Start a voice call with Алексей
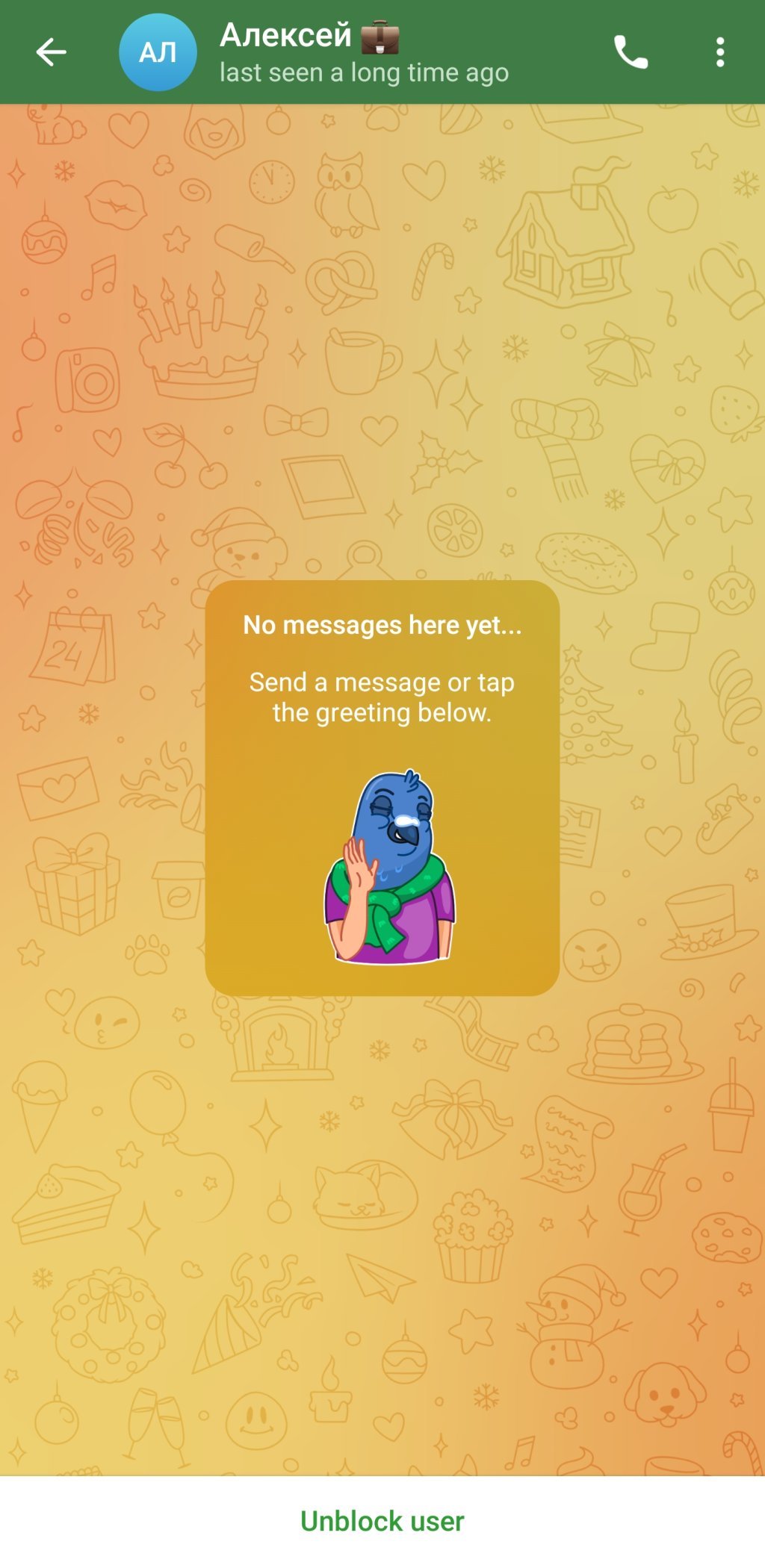Screen dimensions: 765x1568 tap(631, 52)
